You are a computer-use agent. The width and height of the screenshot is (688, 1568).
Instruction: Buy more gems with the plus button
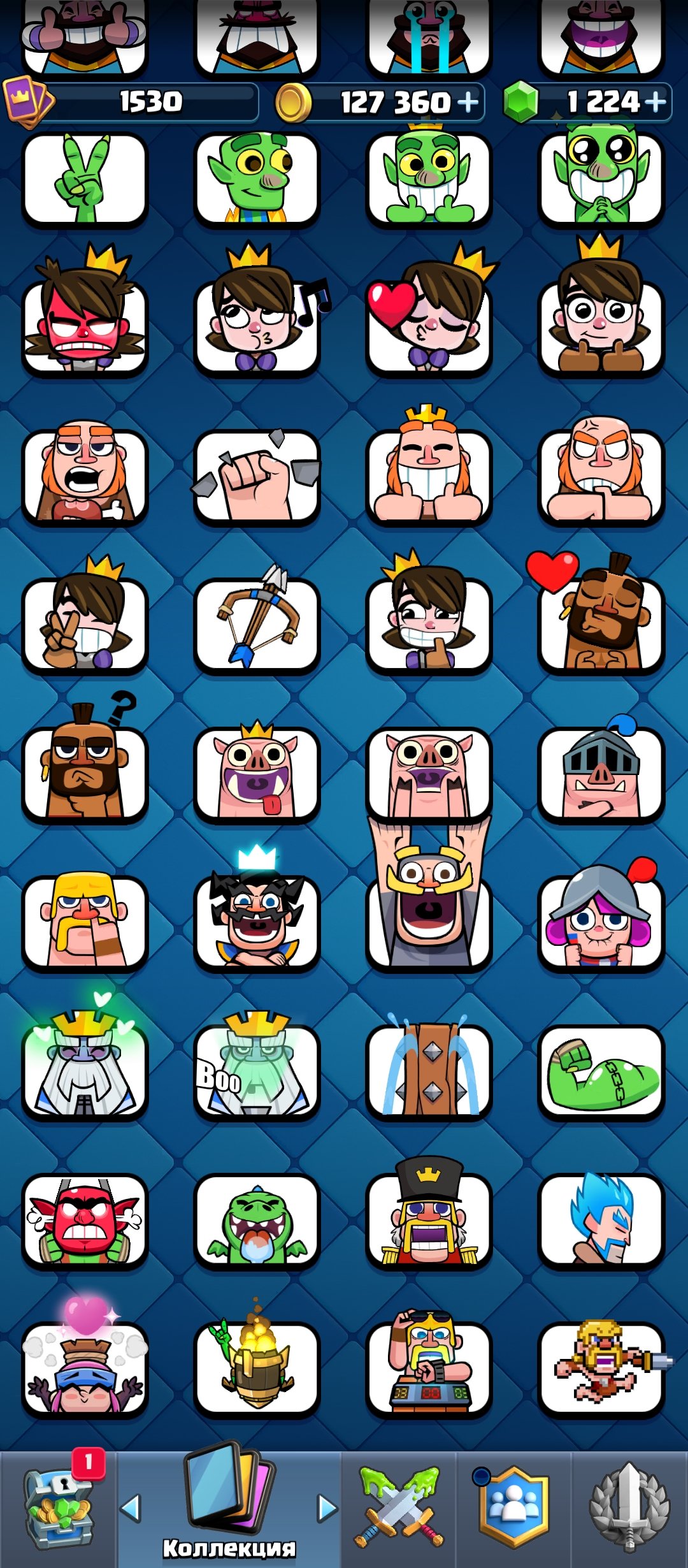655,101
